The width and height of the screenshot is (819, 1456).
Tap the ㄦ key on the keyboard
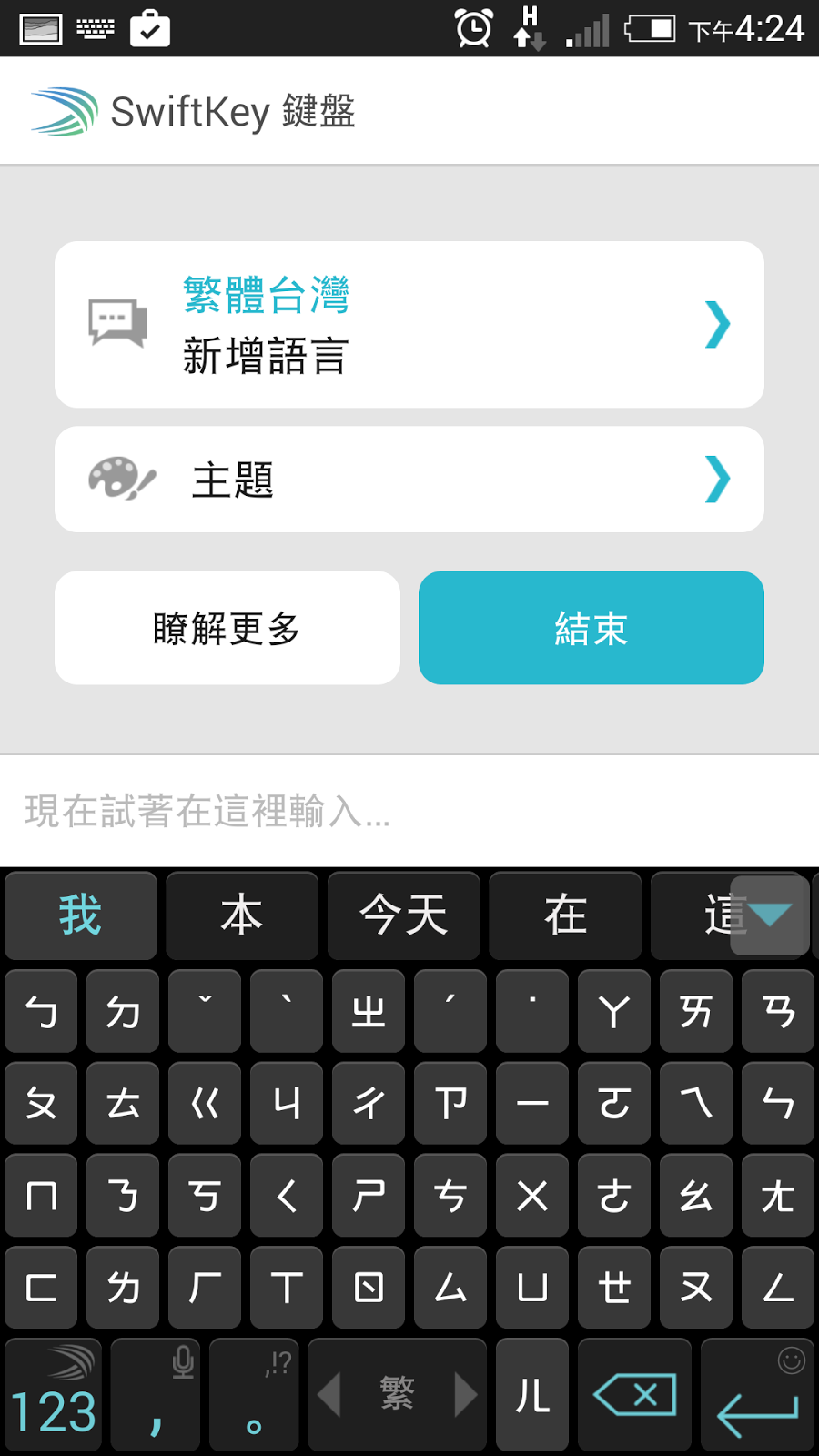(x=532, y=1394)
